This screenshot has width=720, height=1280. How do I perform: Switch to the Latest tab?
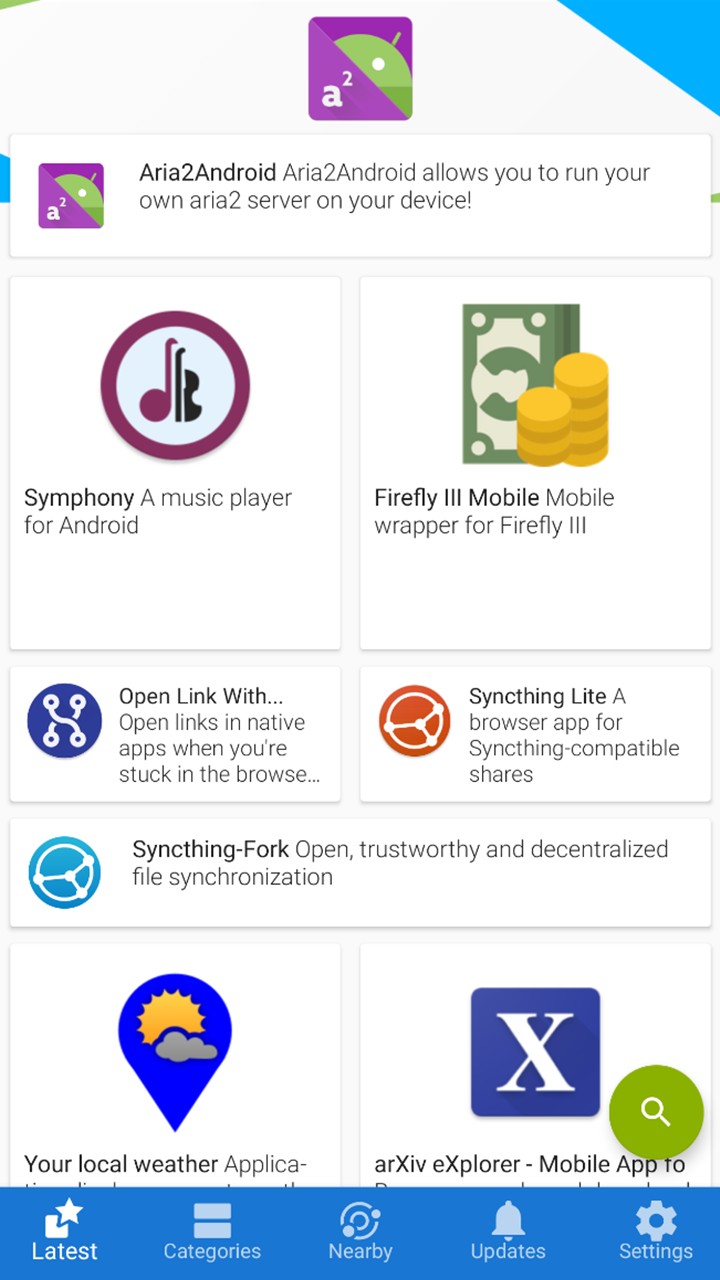pyautogui.click(x=65, y=1233)
